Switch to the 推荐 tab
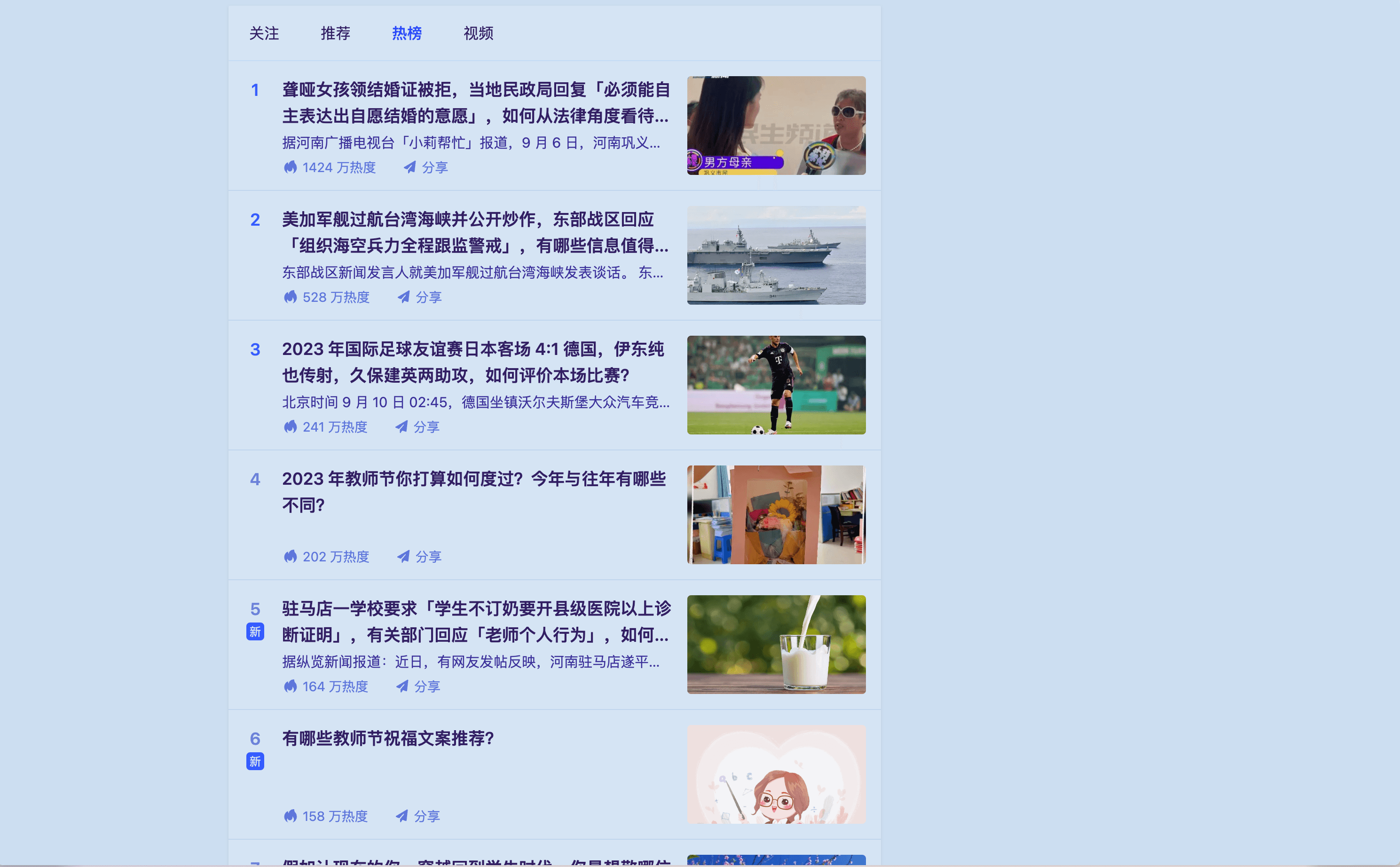Screen dimensions: 1400x867 point(335,33)
